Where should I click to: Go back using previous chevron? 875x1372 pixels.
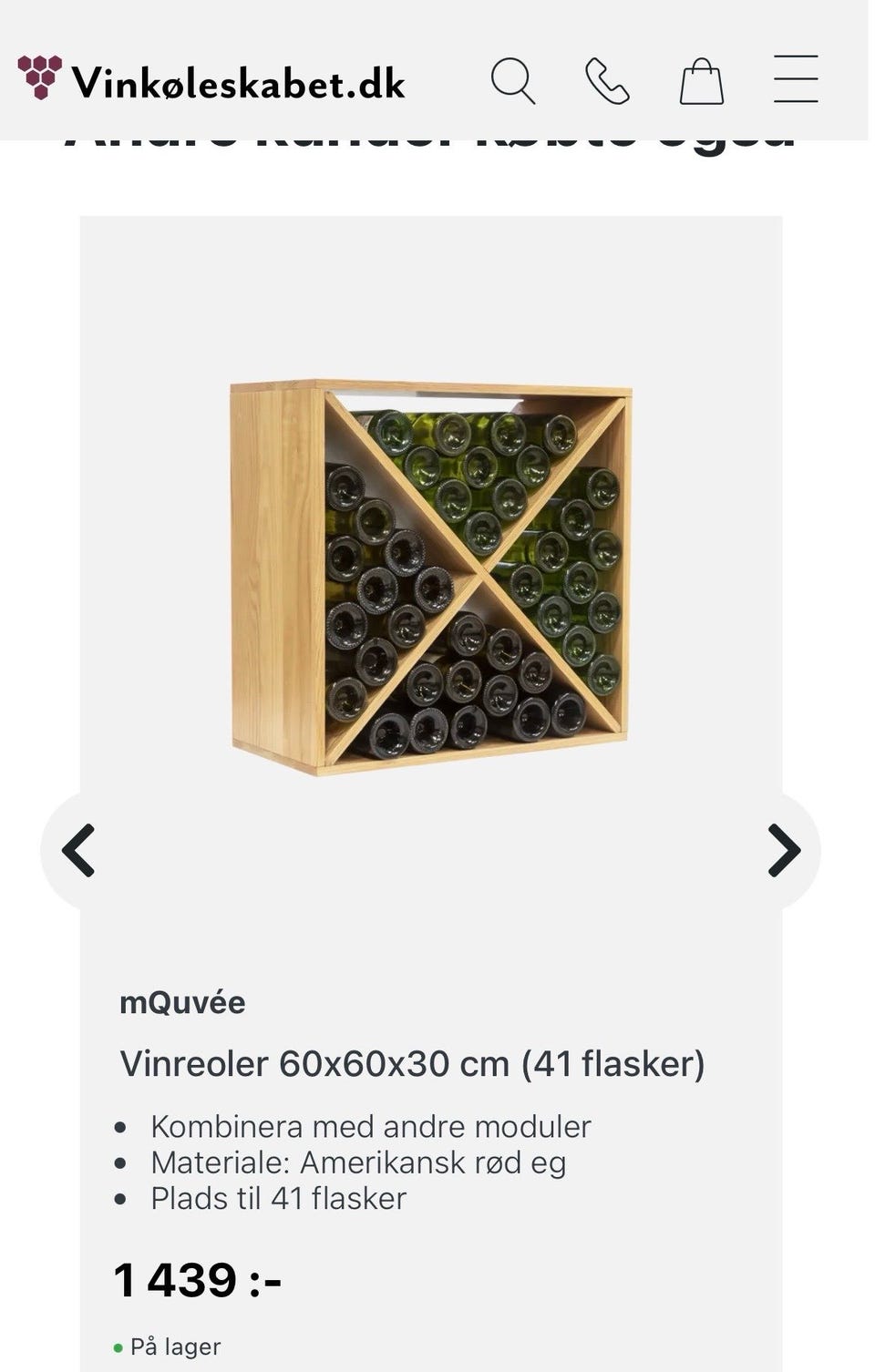(77, 851)
